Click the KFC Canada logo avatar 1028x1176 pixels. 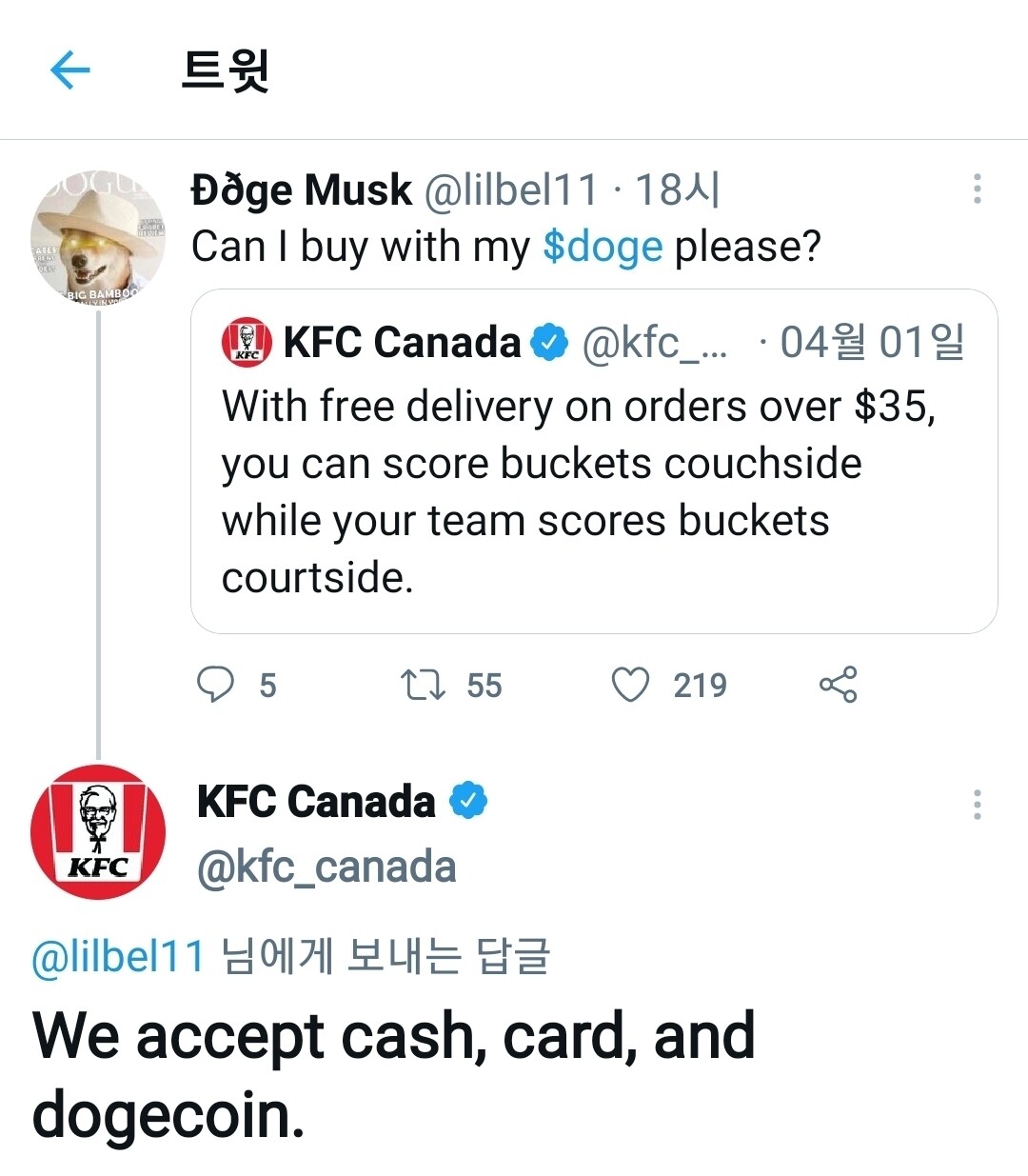[98, 832]
